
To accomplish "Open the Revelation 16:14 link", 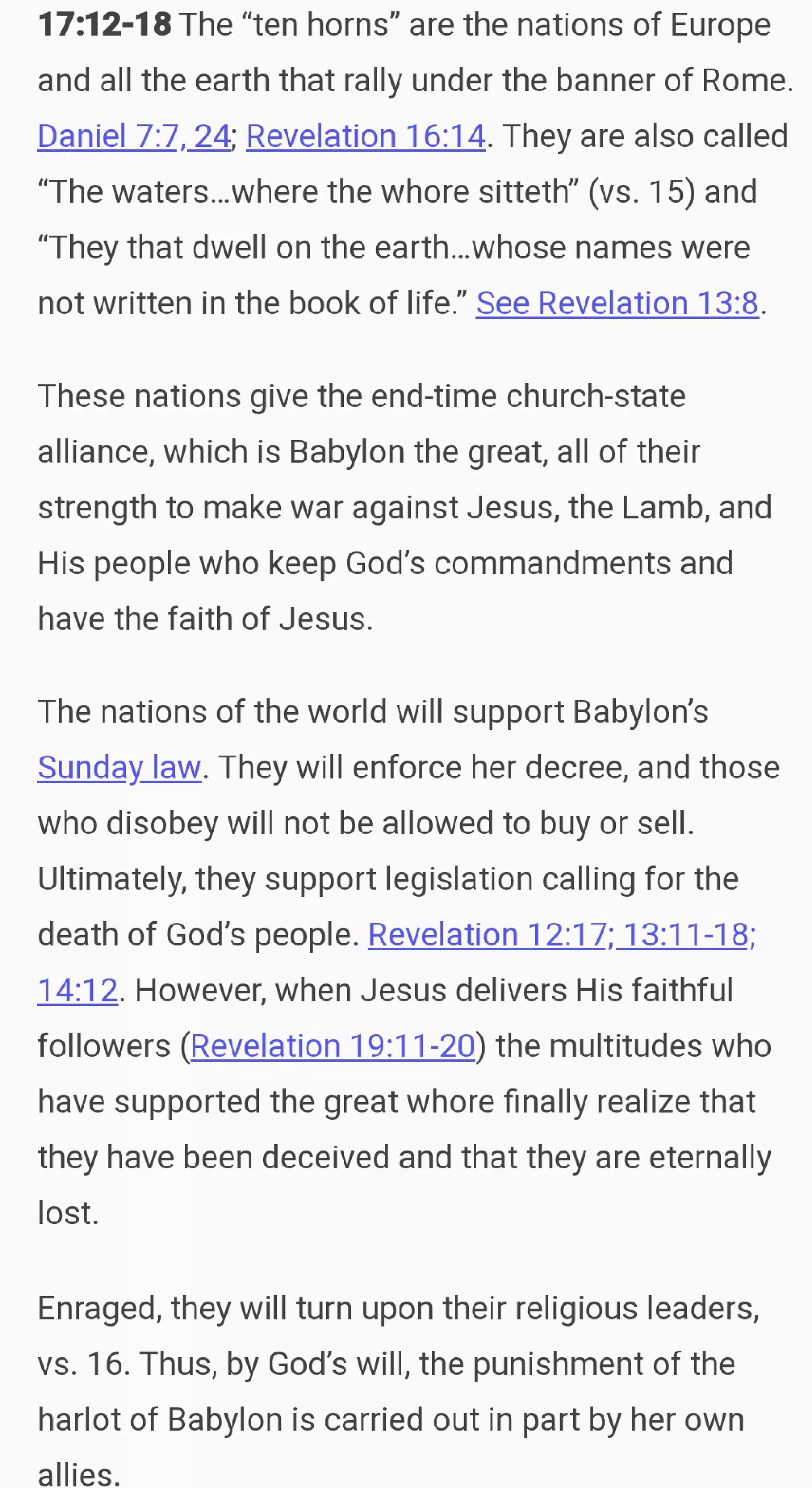I will click(x=366, y=136).
